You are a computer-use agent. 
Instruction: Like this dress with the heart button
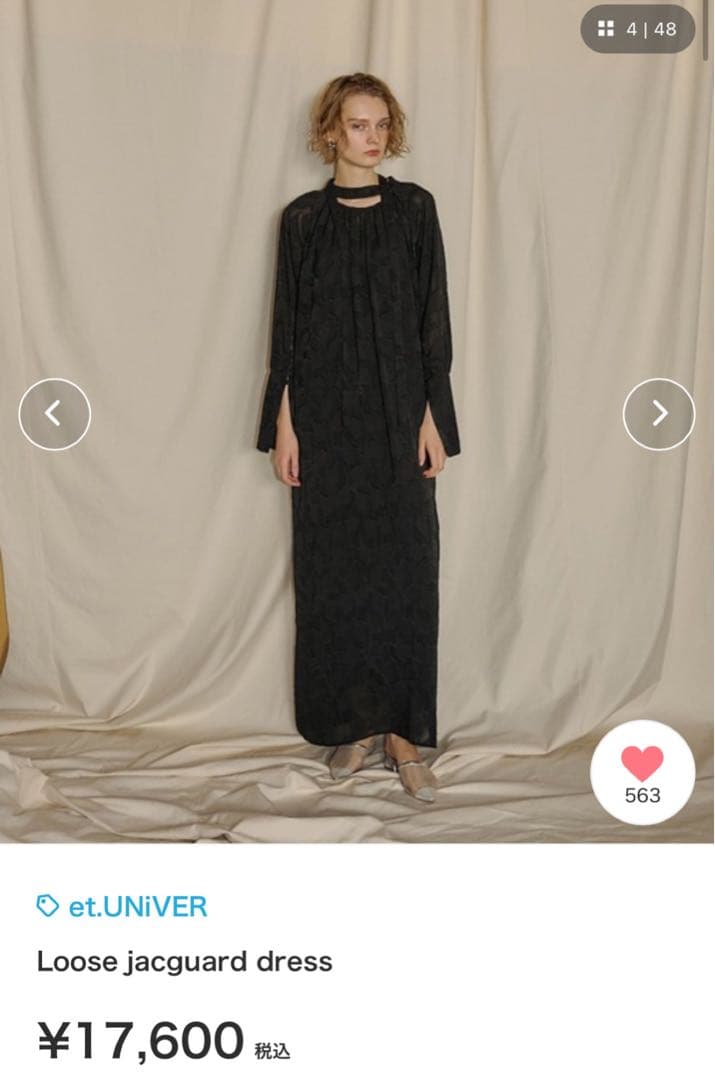click(x=642, y=772)
